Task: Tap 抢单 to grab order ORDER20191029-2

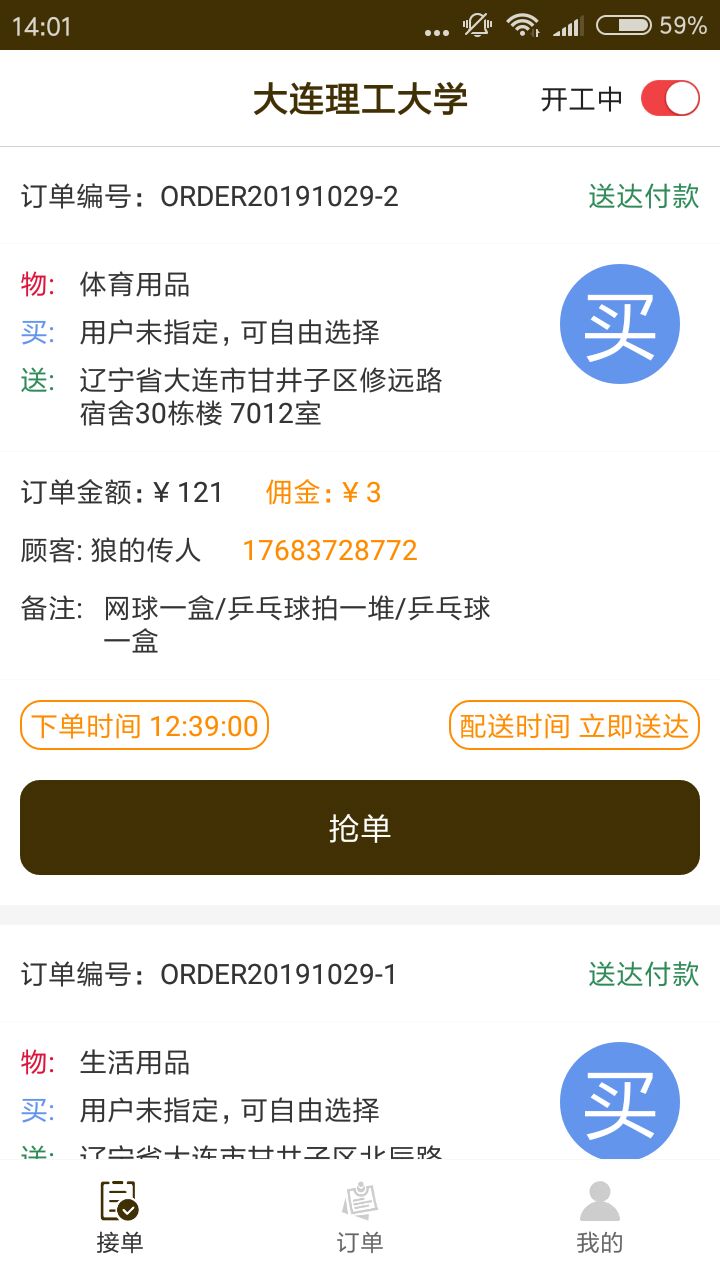Action: coord(360,828)
